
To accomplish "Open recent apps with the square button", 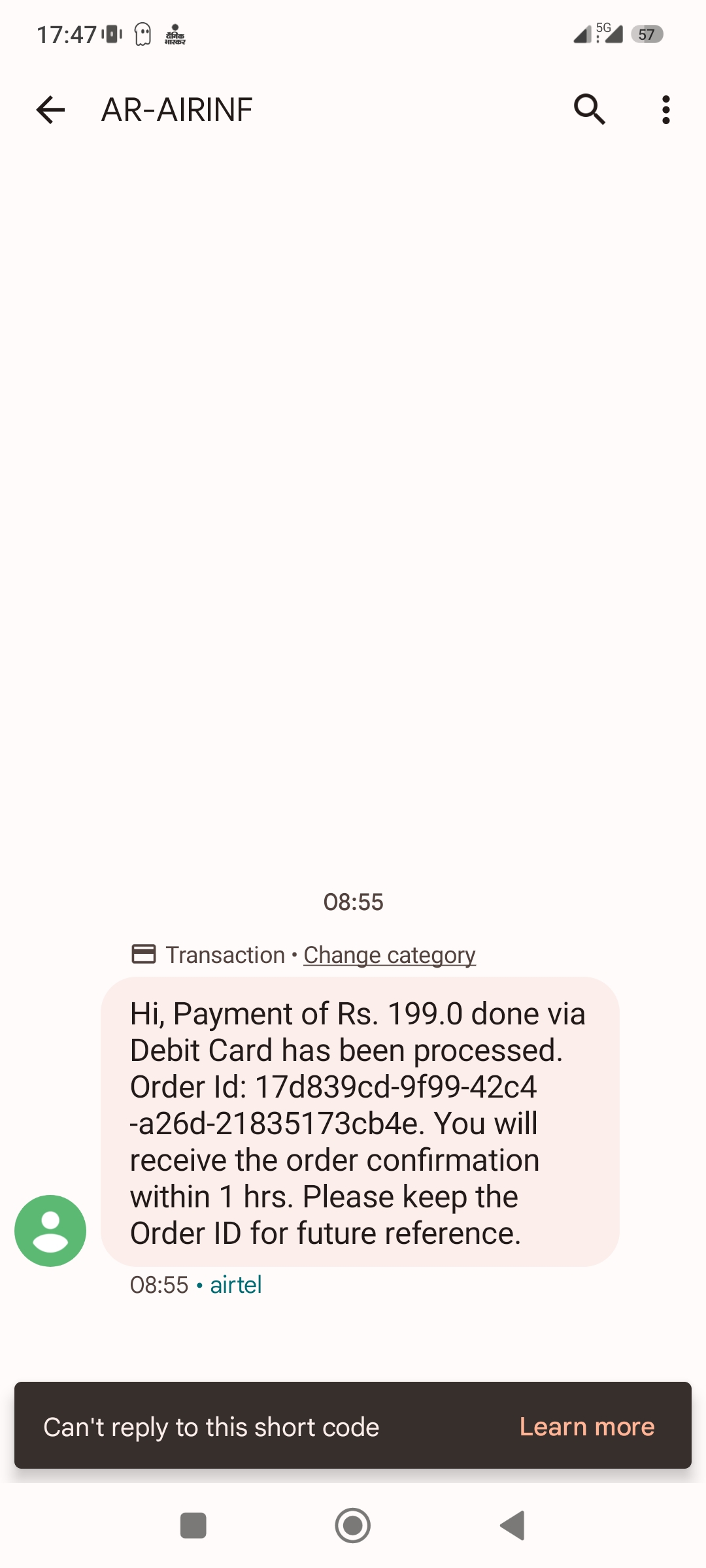I will point(193,1526).
